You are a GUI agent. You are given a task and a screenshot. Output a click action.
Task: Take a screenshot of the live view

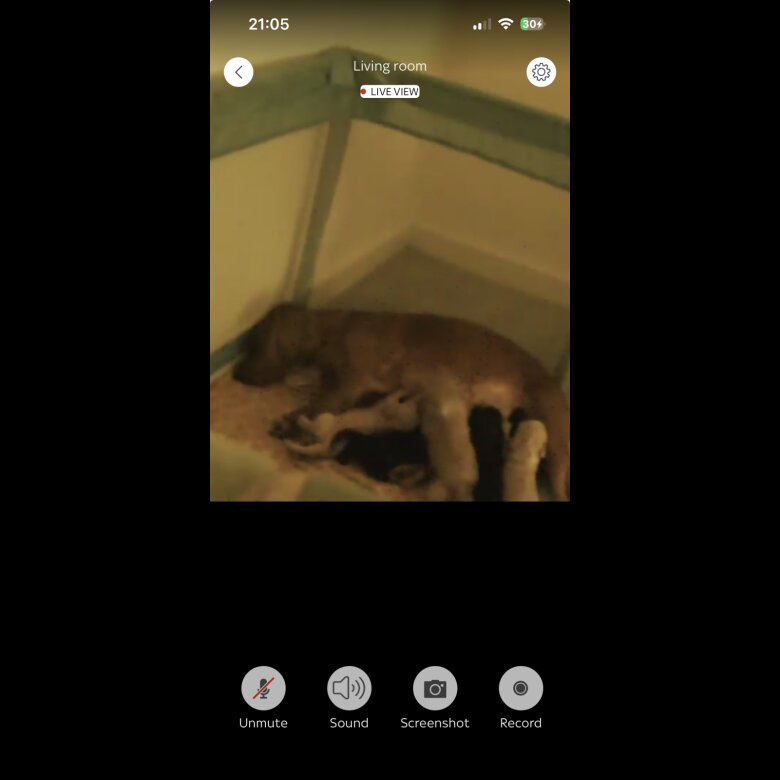(x=435, y=688)
